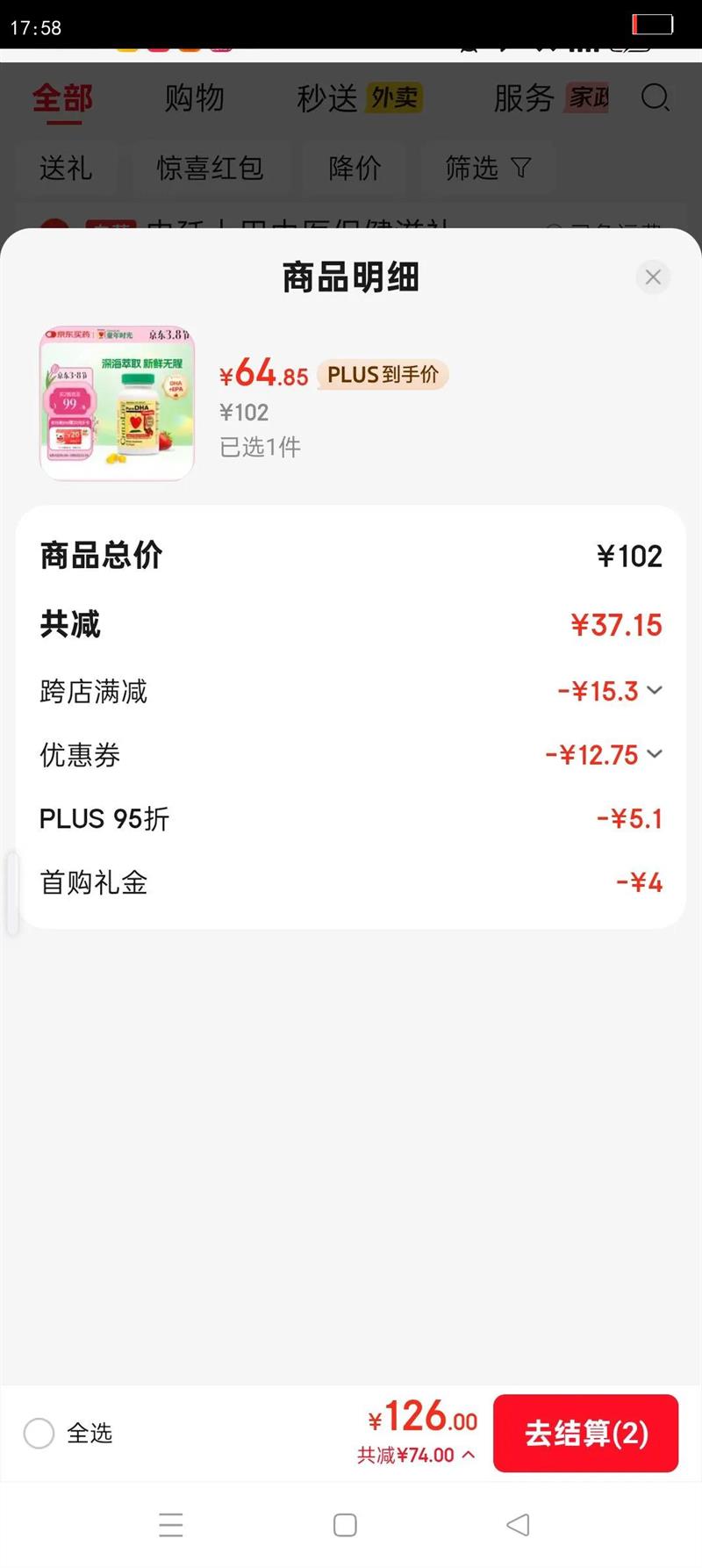Image resolution: width=702 pixels, height=1568 pixels.
Task: Go back with the system back button
Action: 518,1525
